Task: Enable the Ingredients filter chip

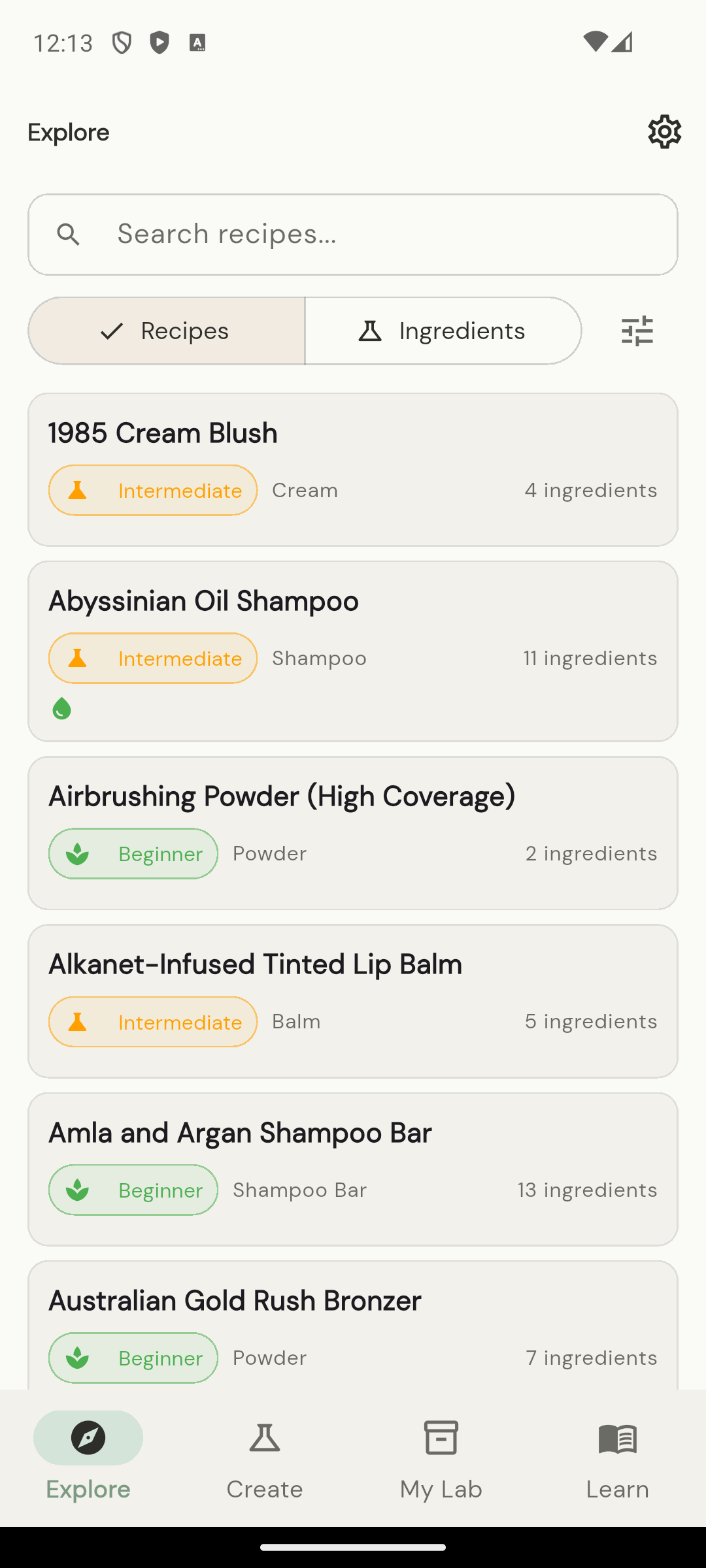Action: click(x=443, y=331)
